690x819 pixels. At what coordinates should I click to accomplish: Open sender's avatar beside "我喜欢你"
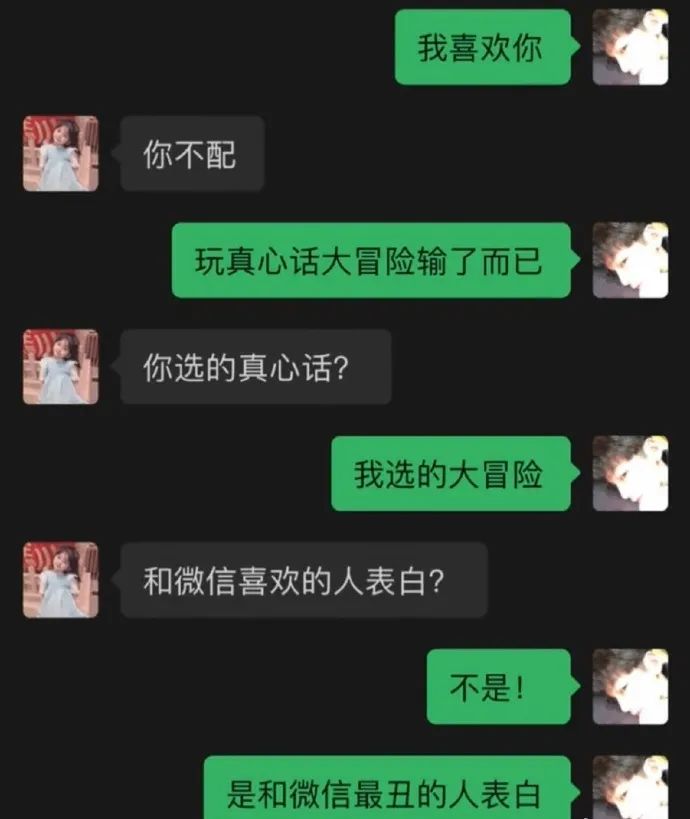click(x=630, y=47)
